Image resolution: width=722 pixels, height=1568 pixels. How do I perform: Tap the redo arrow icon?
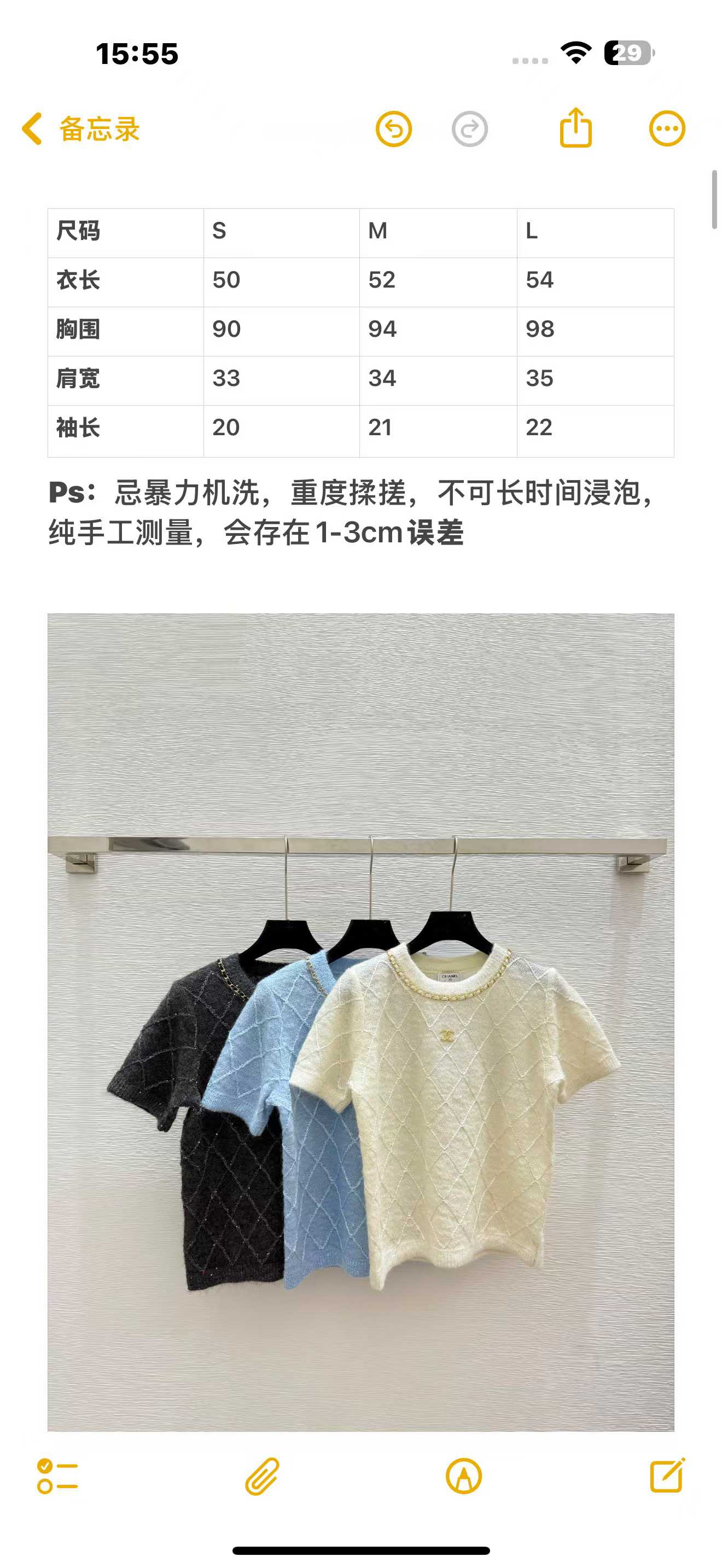pos(469,129)
